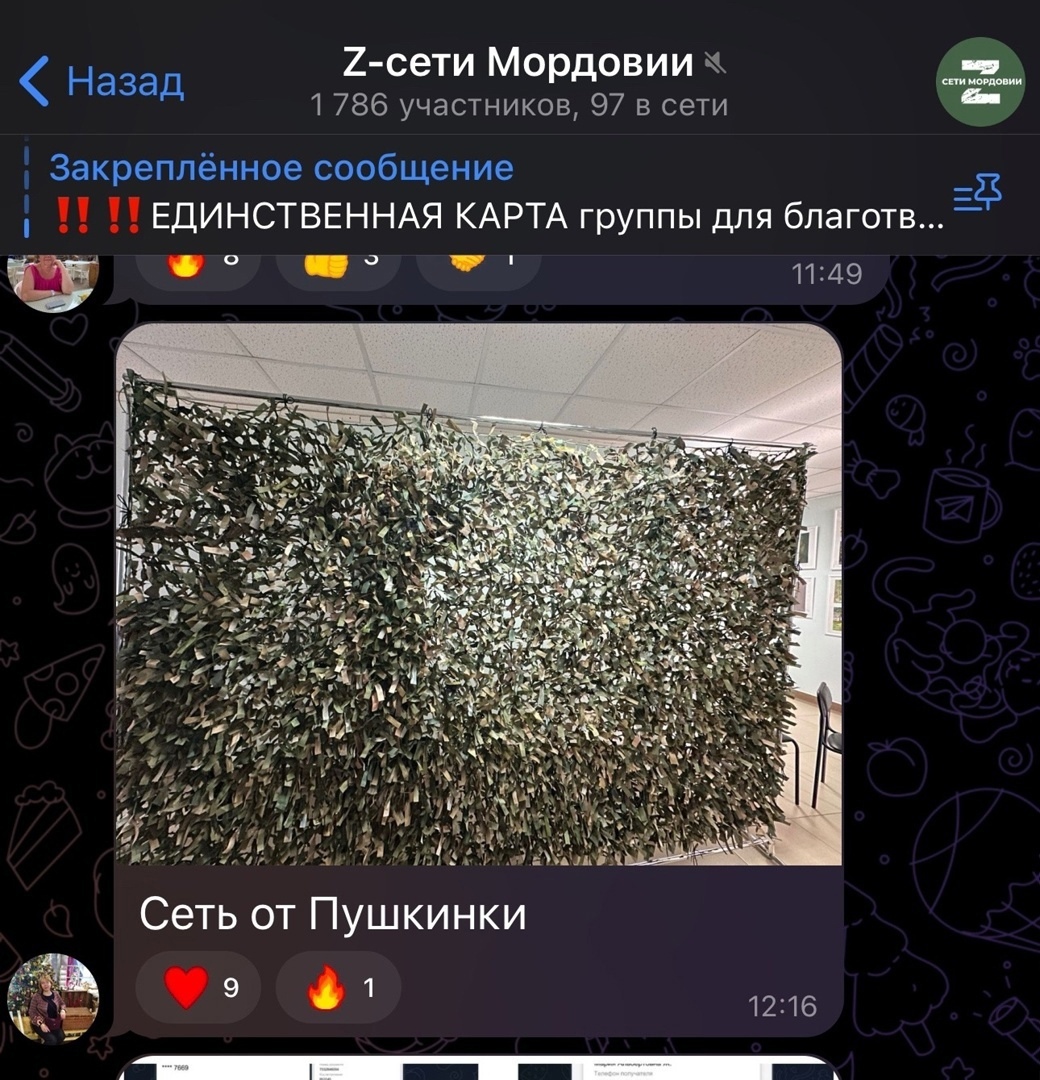Open the sender avatar beside the 11:49 message
1040x1080 pixels.
pyautogui.click(x=52, y=280)
